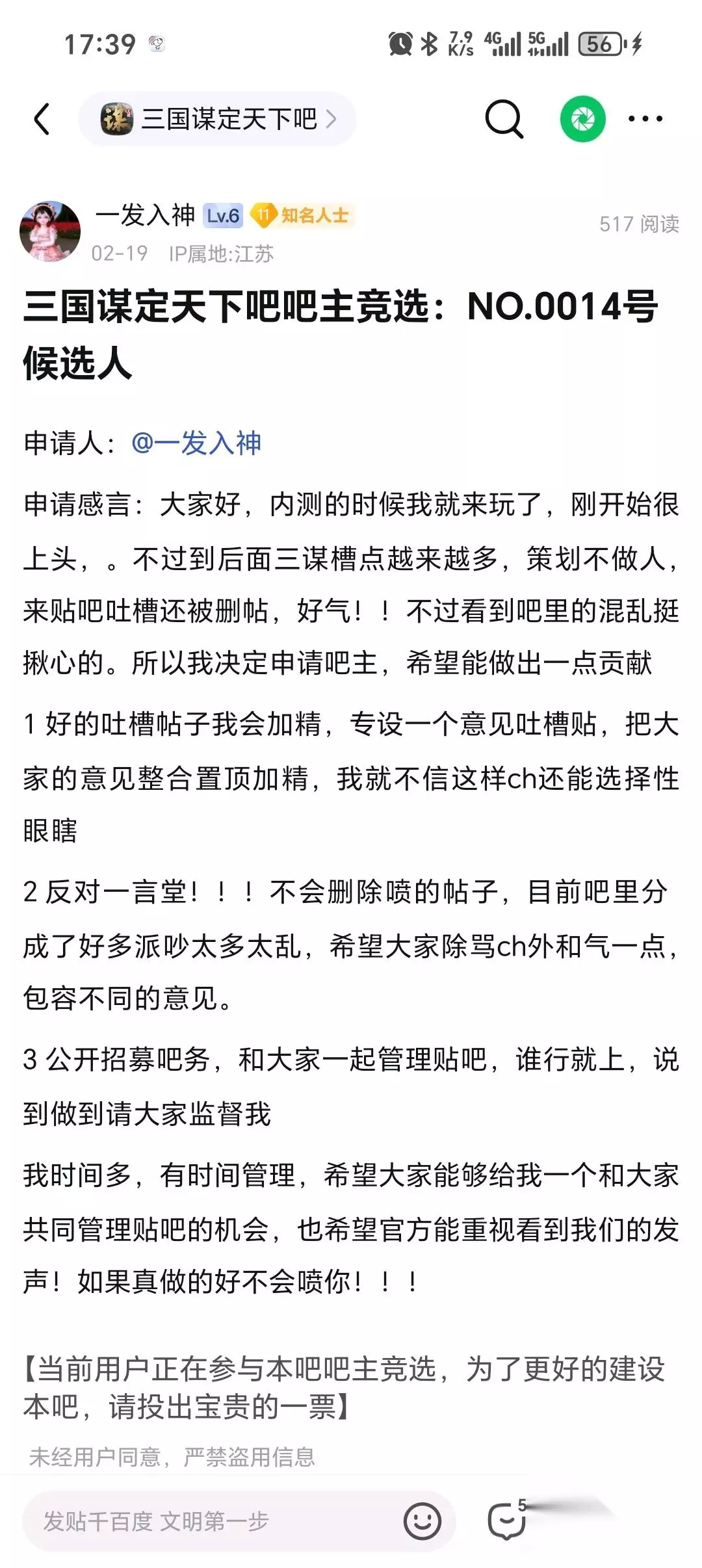702x1568 pixels.
Task: View author 一发入神's profile avatar
Action: pos(50,231)
